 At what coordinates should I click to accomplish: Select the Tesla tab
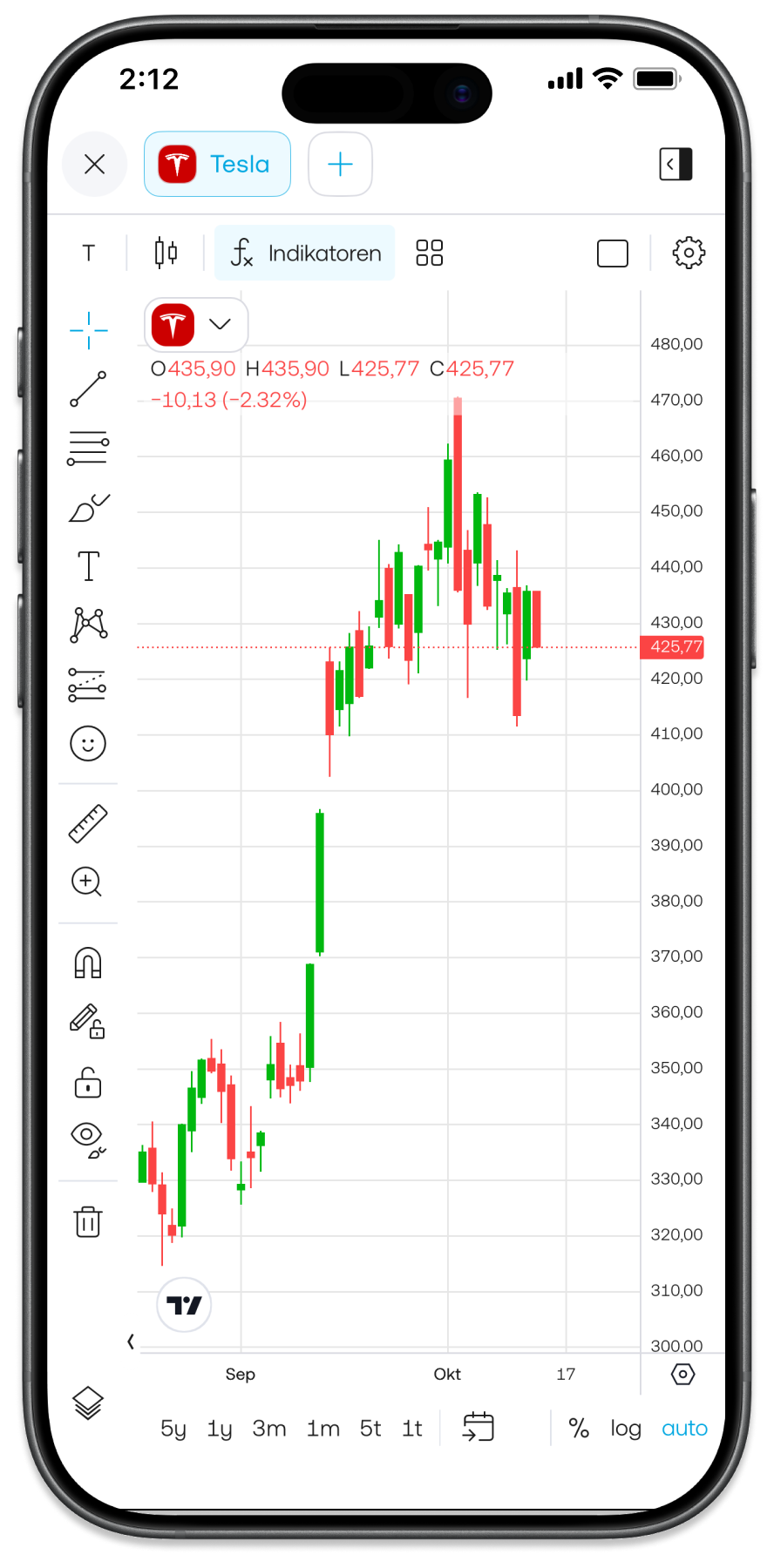click(x=217, y=164)
